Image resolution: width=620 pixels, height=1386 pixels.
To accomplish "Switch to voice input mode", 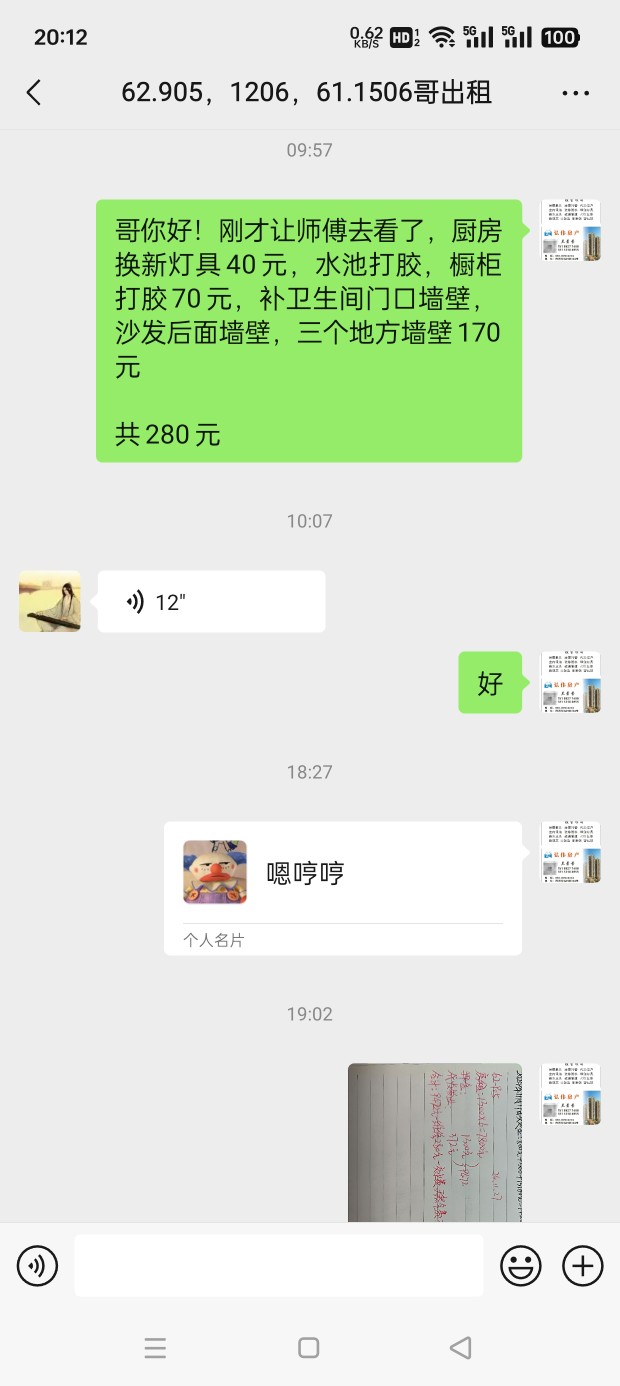I will (x=37, y=1266).
